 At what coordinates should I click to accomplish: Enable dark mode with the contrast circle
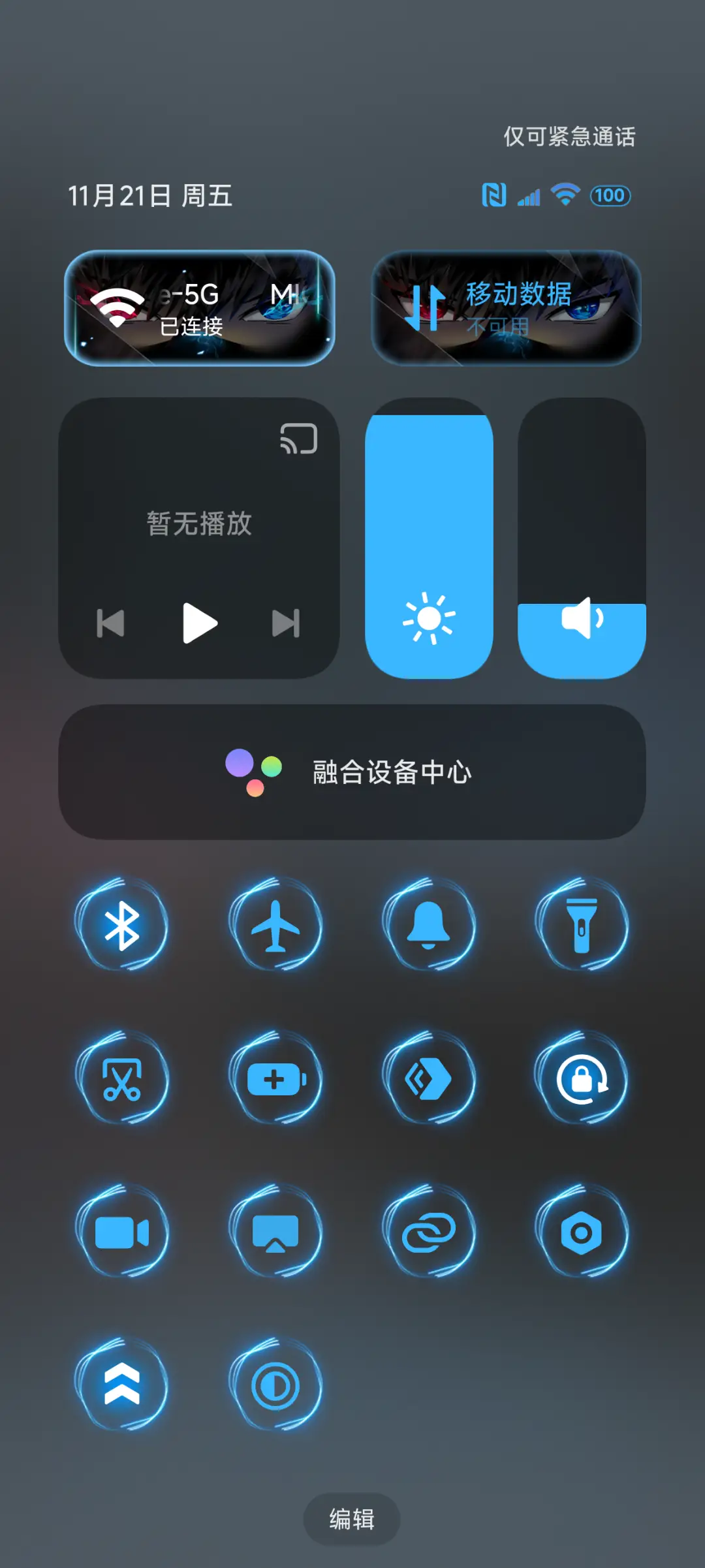click(x=277, y=1383)
